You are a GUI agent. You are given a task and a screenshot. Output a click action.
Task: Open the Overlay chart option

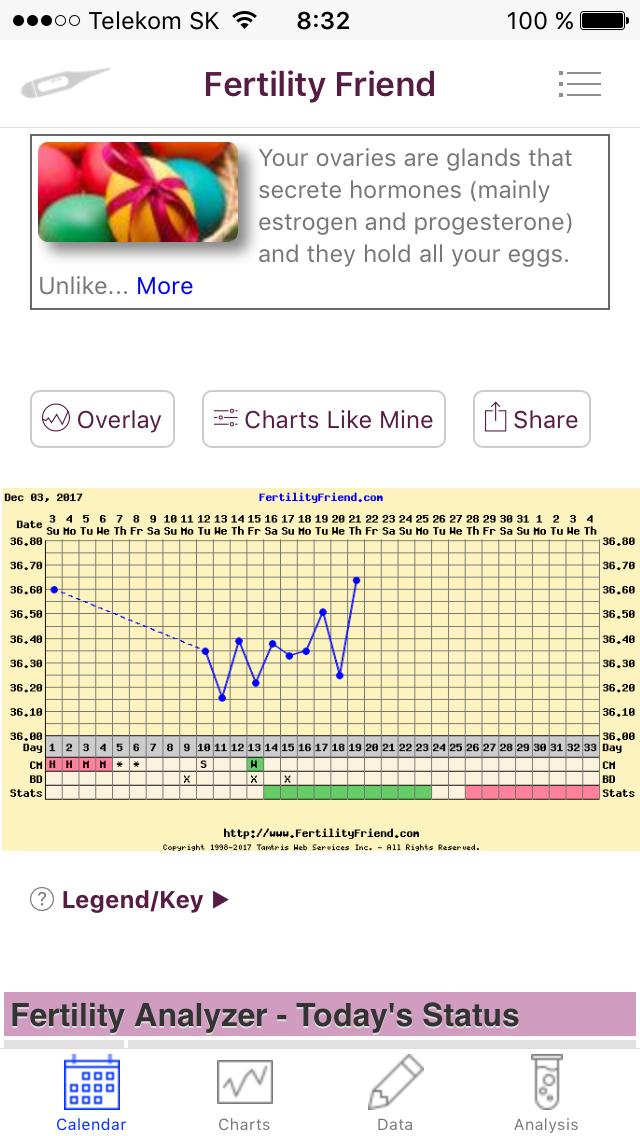point(102,419)
